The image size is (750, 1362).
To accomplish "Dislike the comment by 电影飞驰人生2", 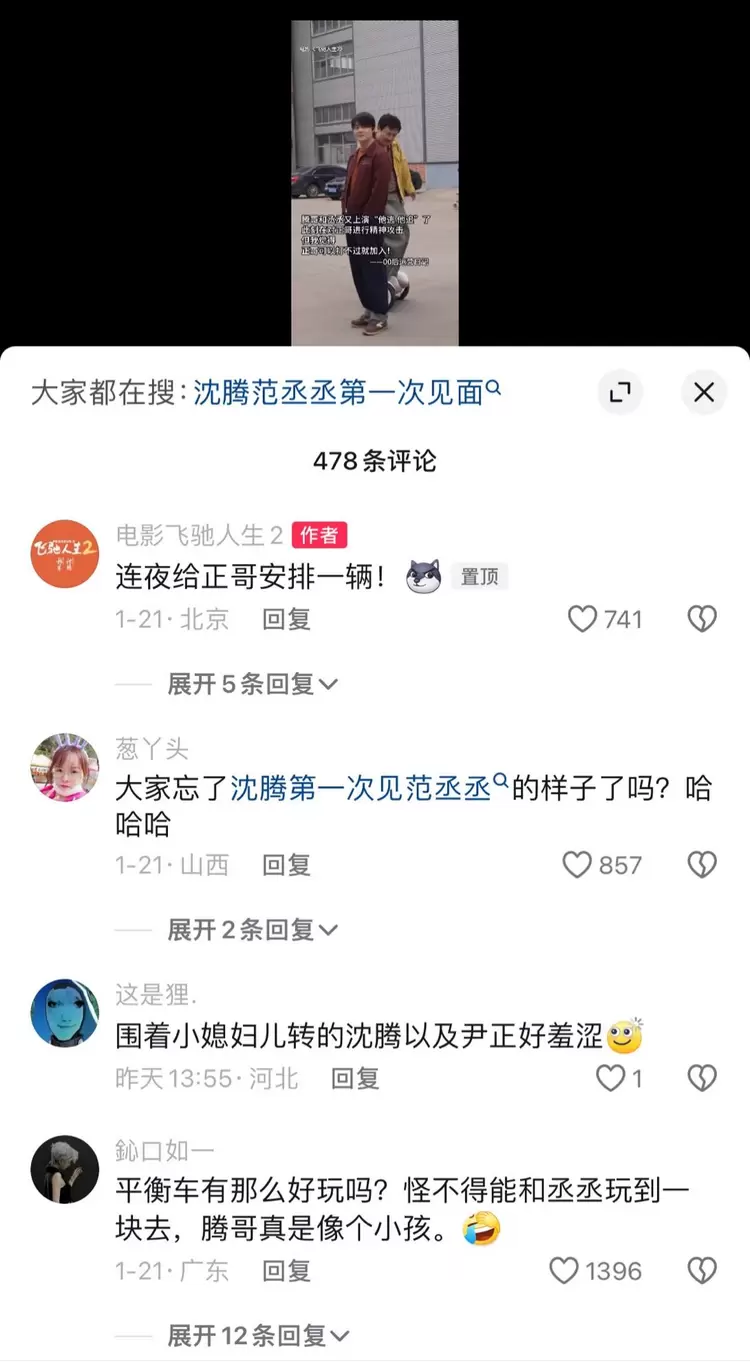I will tap(702, 620).
